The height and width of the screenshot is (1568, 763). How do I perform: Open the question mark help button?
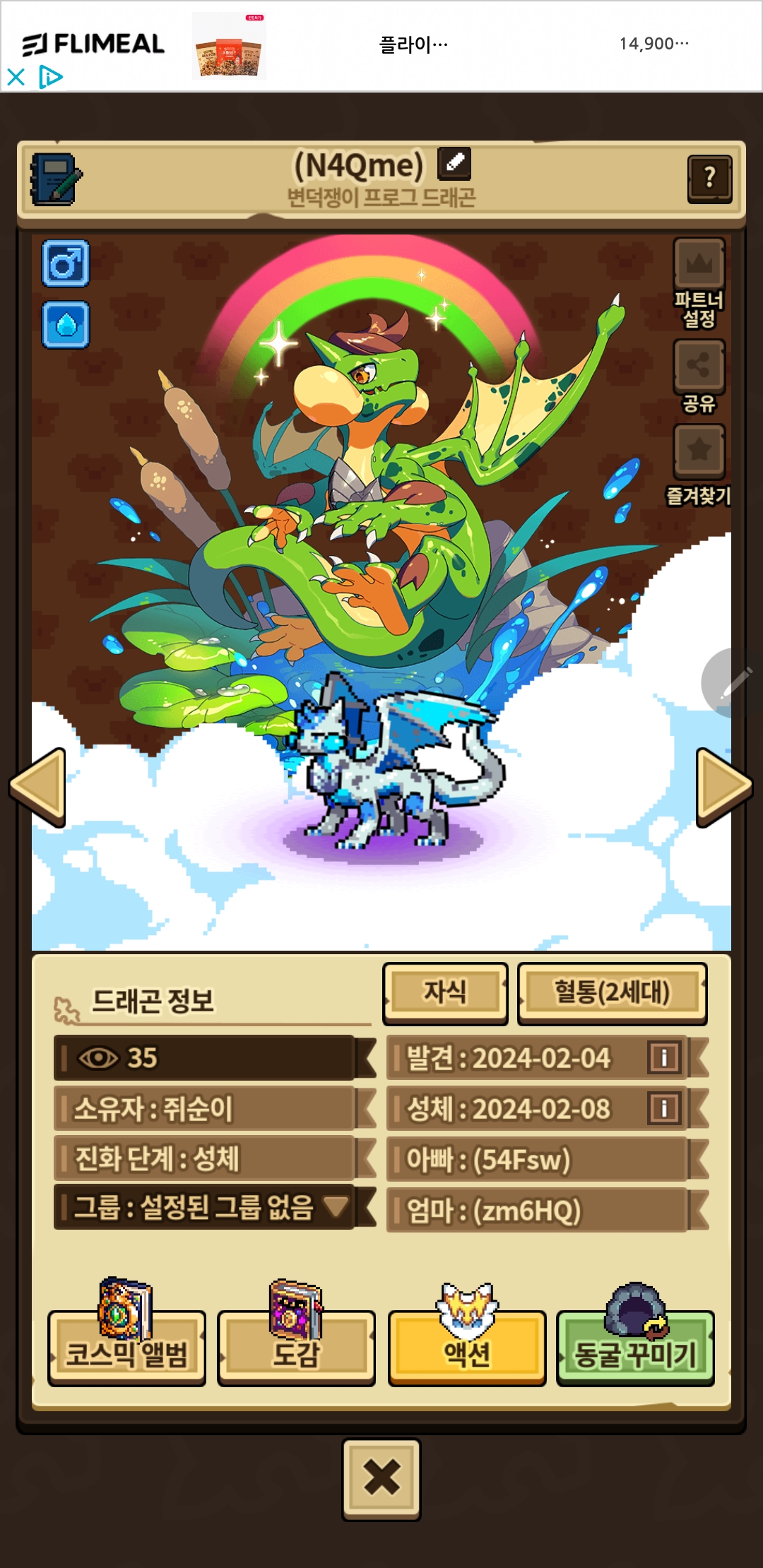pyautogui.click(x=709, y=179)
